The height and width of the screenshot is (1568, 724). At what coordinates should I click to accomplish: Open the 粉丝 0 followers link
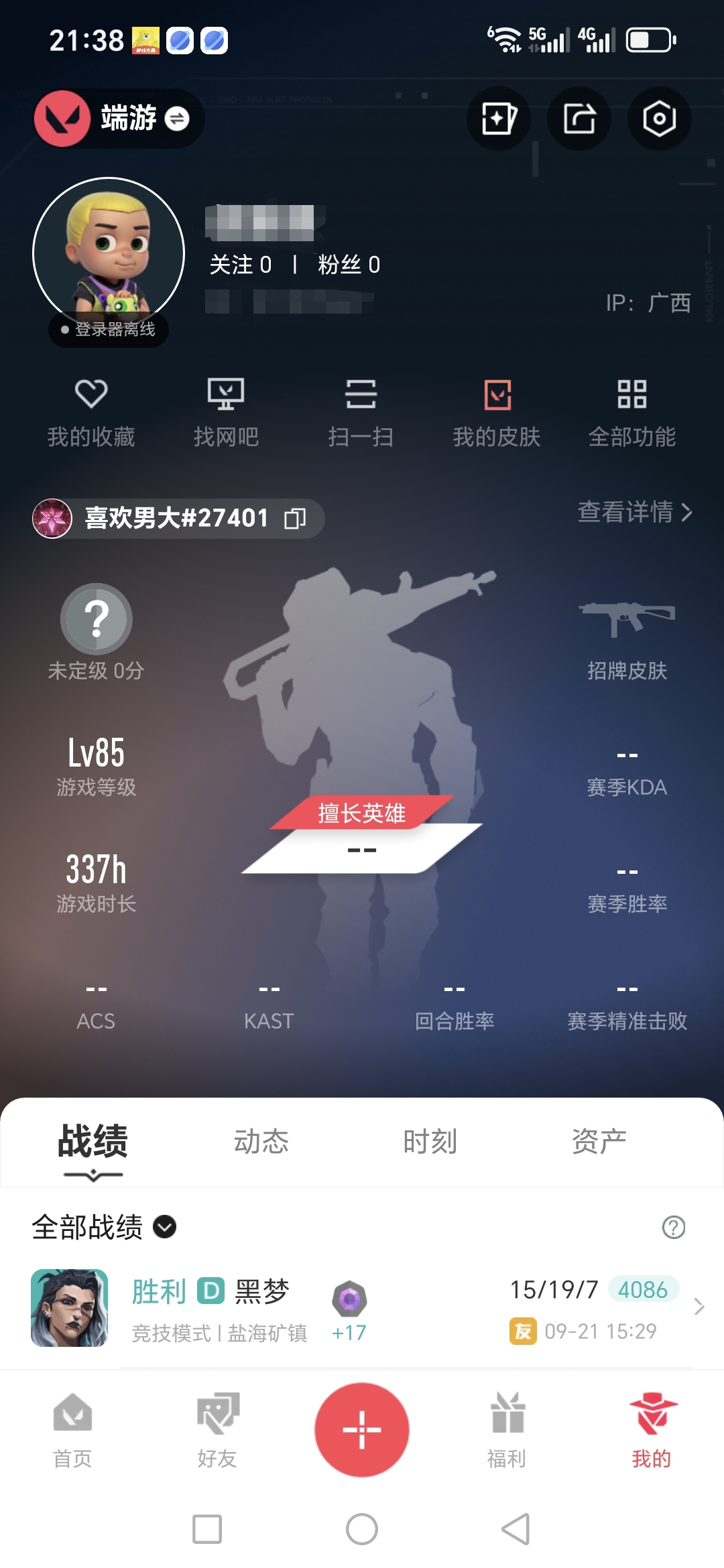tap(348, 265)
